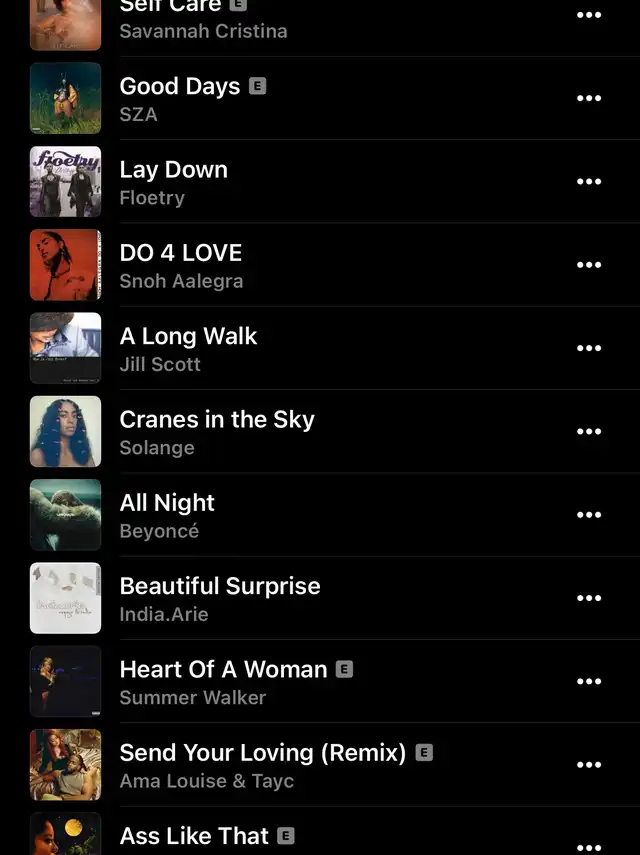
Task: Open more options for DO 4 LOVE
Action: pyautogui.click(x=589, y=265)
